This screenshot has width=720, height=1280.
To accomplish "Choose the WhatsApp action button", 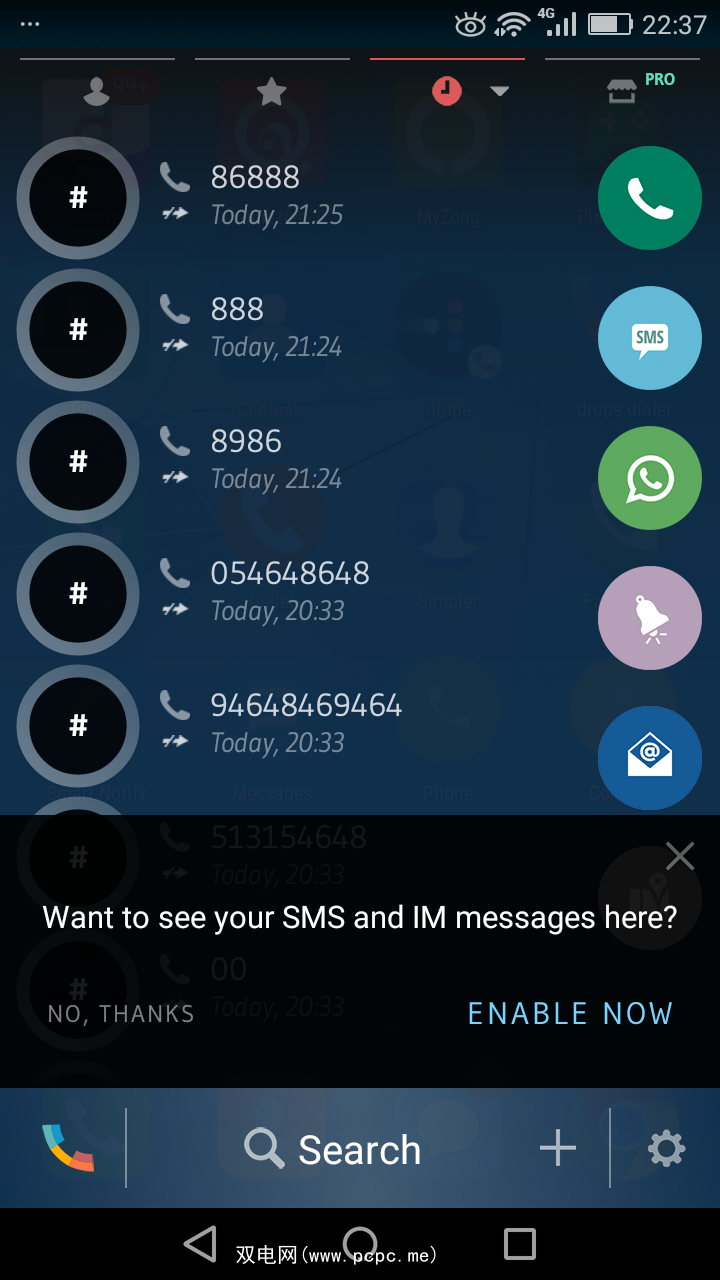I will (650, 478).
